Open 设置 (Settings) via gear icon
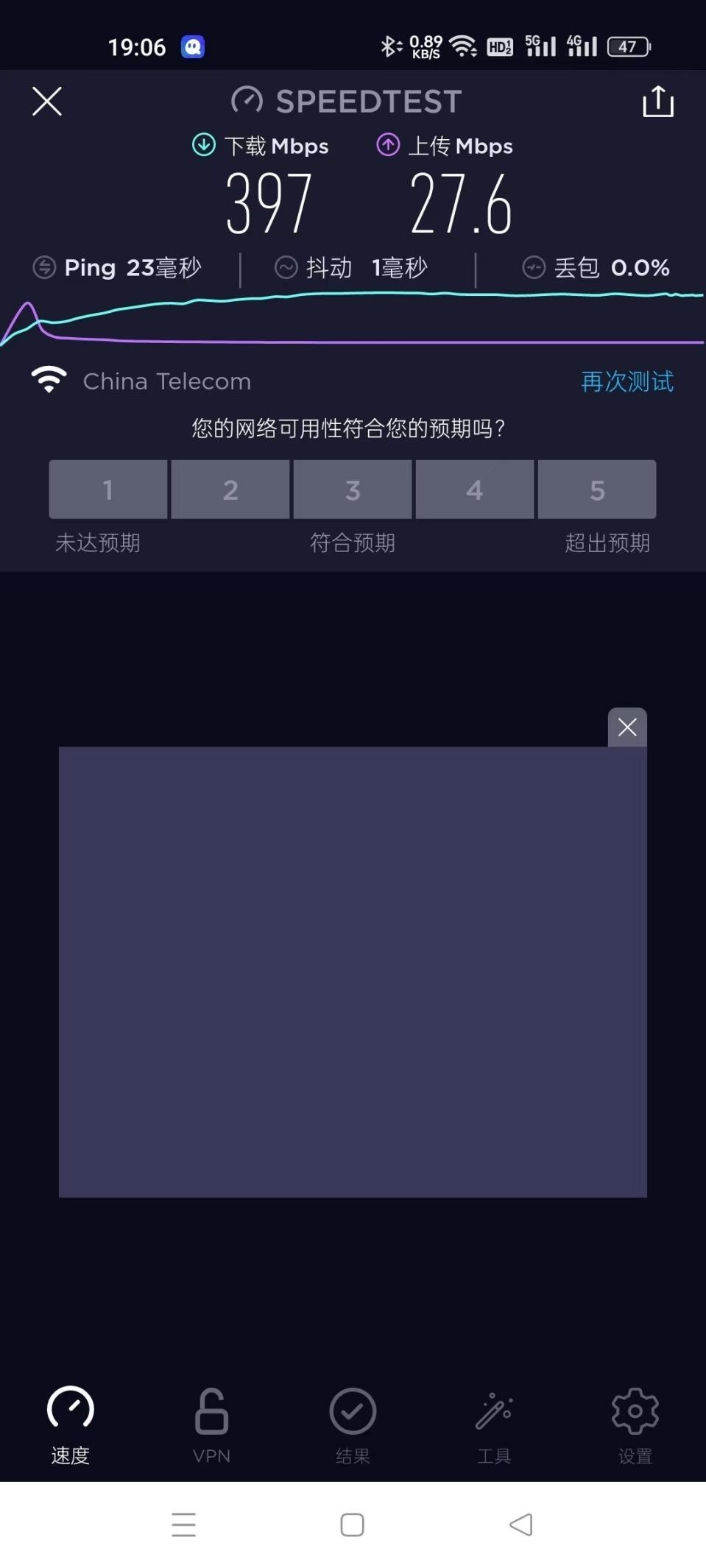Viewport: 706px width, 1568px height. coord(635,1411)
